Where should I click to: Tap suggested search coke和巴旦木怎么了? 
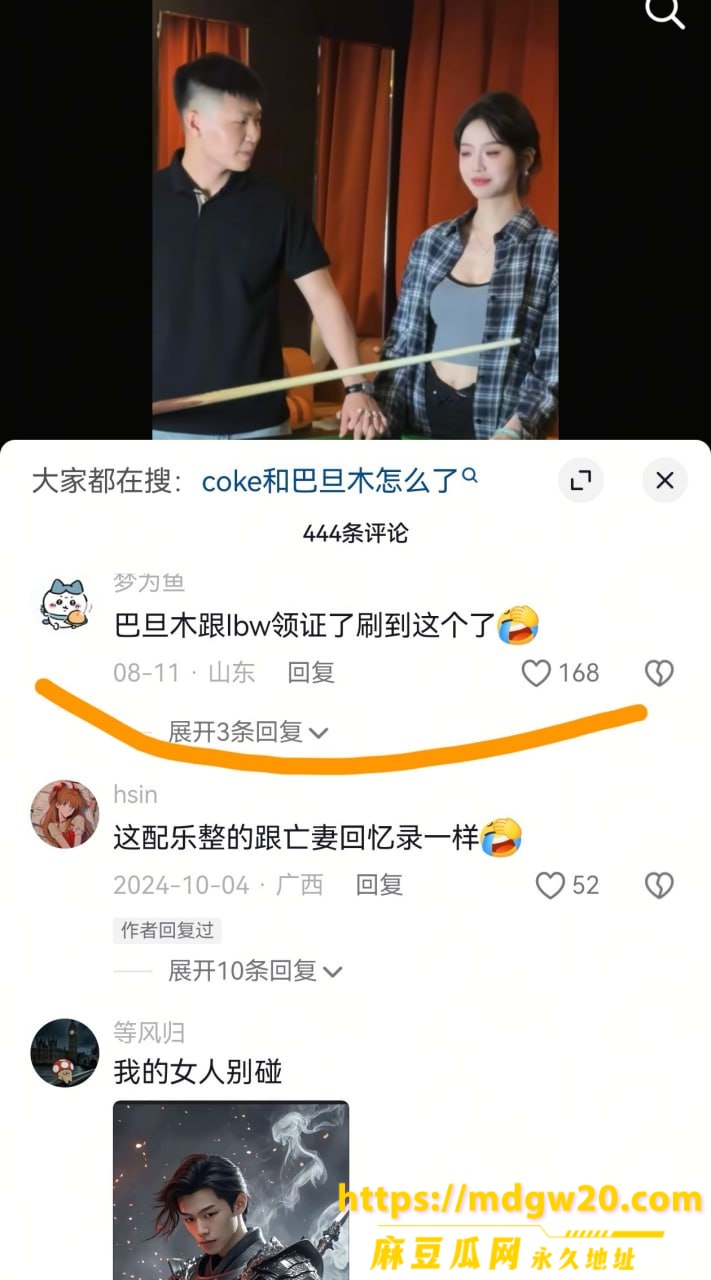click(x=339, y=480)
